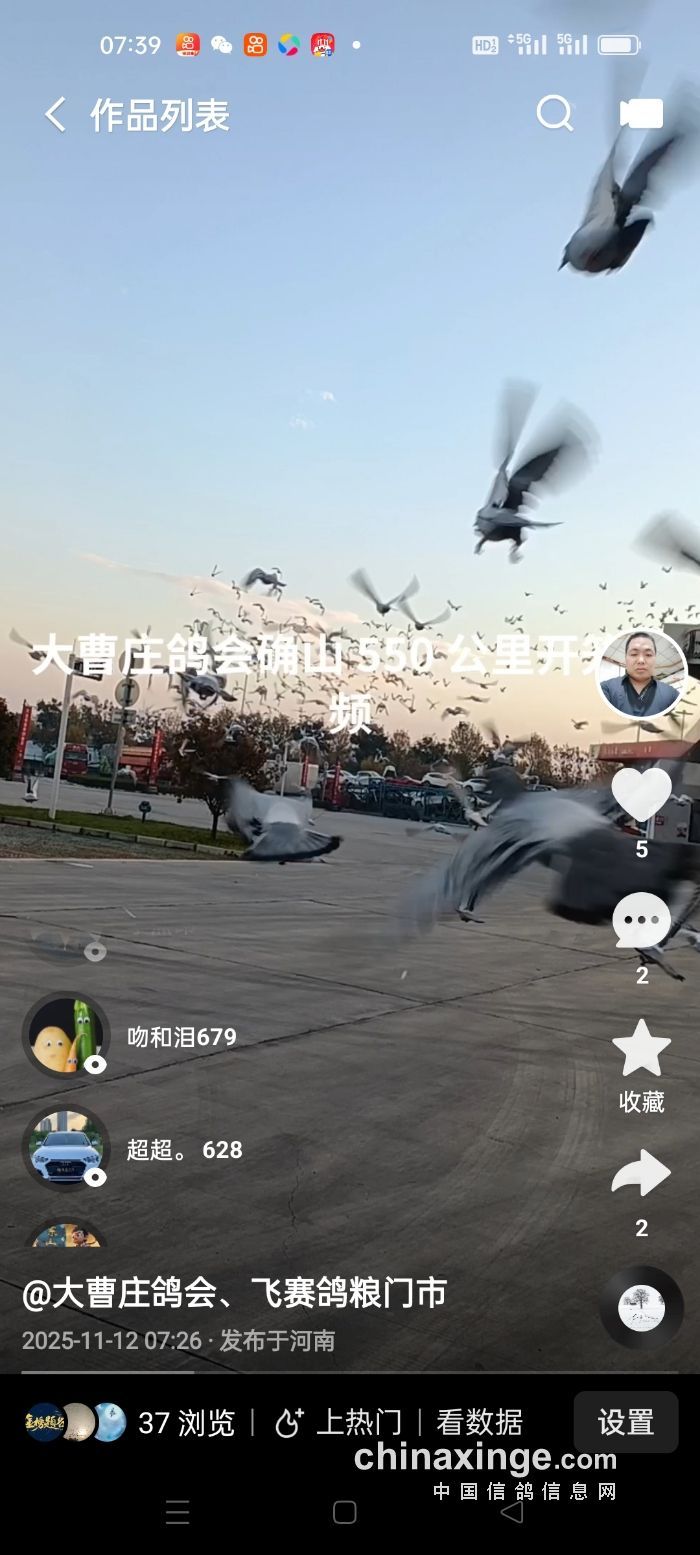
Task: Open viewer 超超。628's profile
Action: (66, 1149)
